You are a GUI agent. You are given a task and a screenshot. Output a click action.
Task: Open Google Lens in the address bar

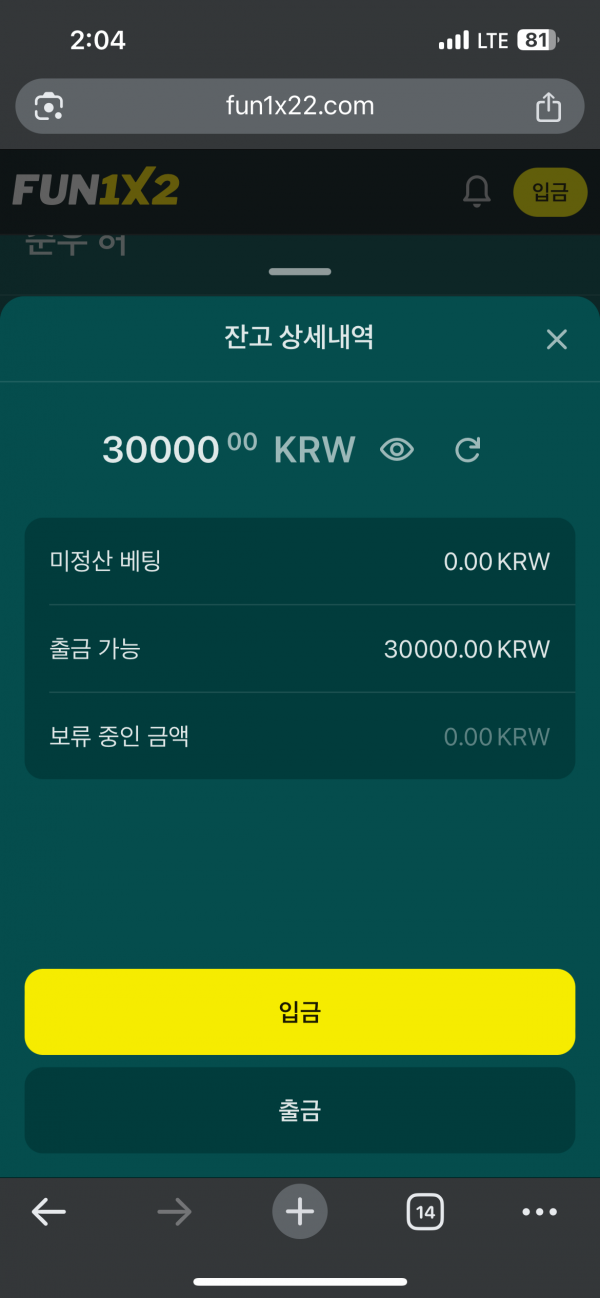(49, 106)
